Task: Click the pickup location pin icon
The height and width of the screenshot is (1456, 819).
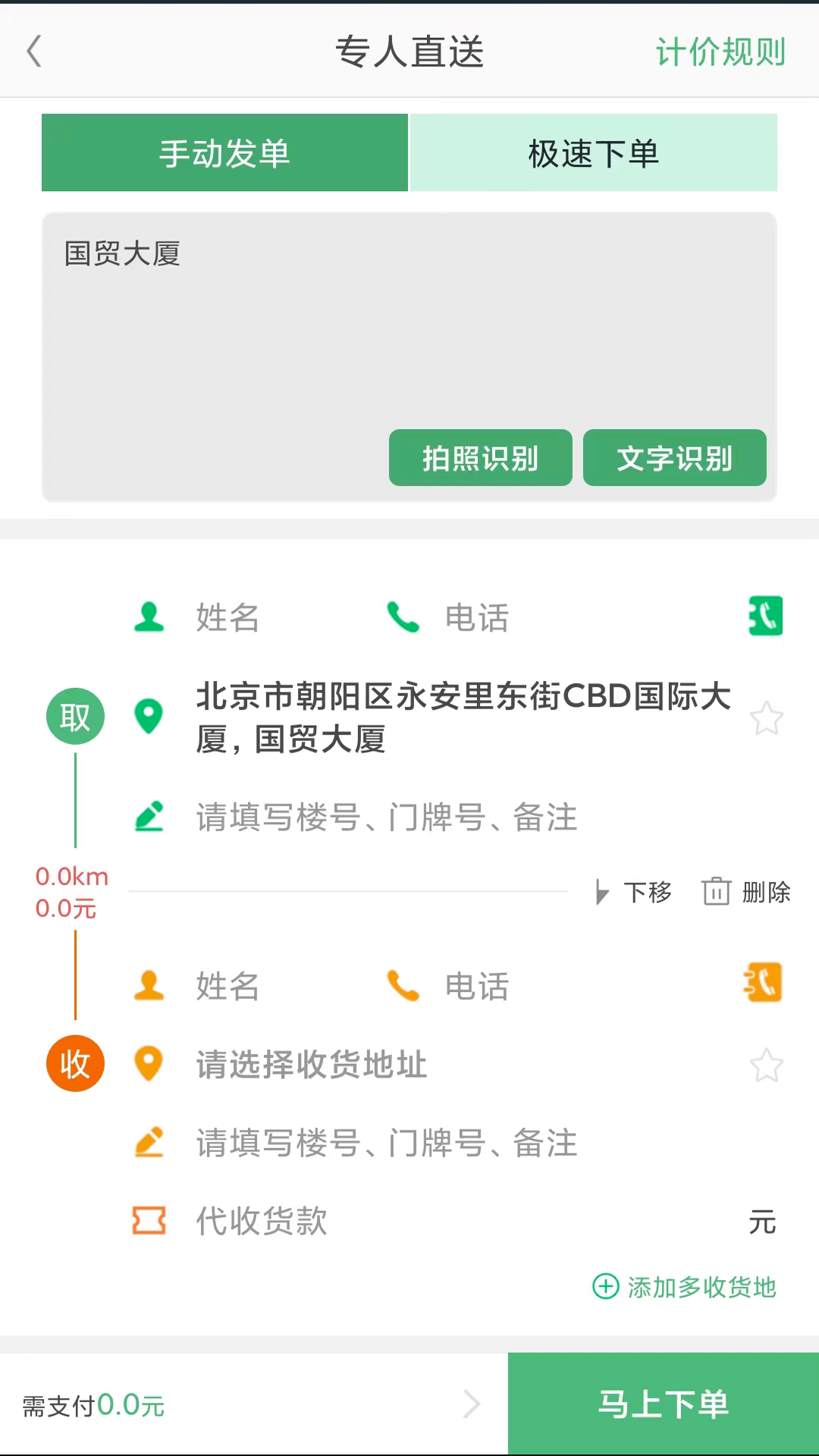Action: (149, 715)
